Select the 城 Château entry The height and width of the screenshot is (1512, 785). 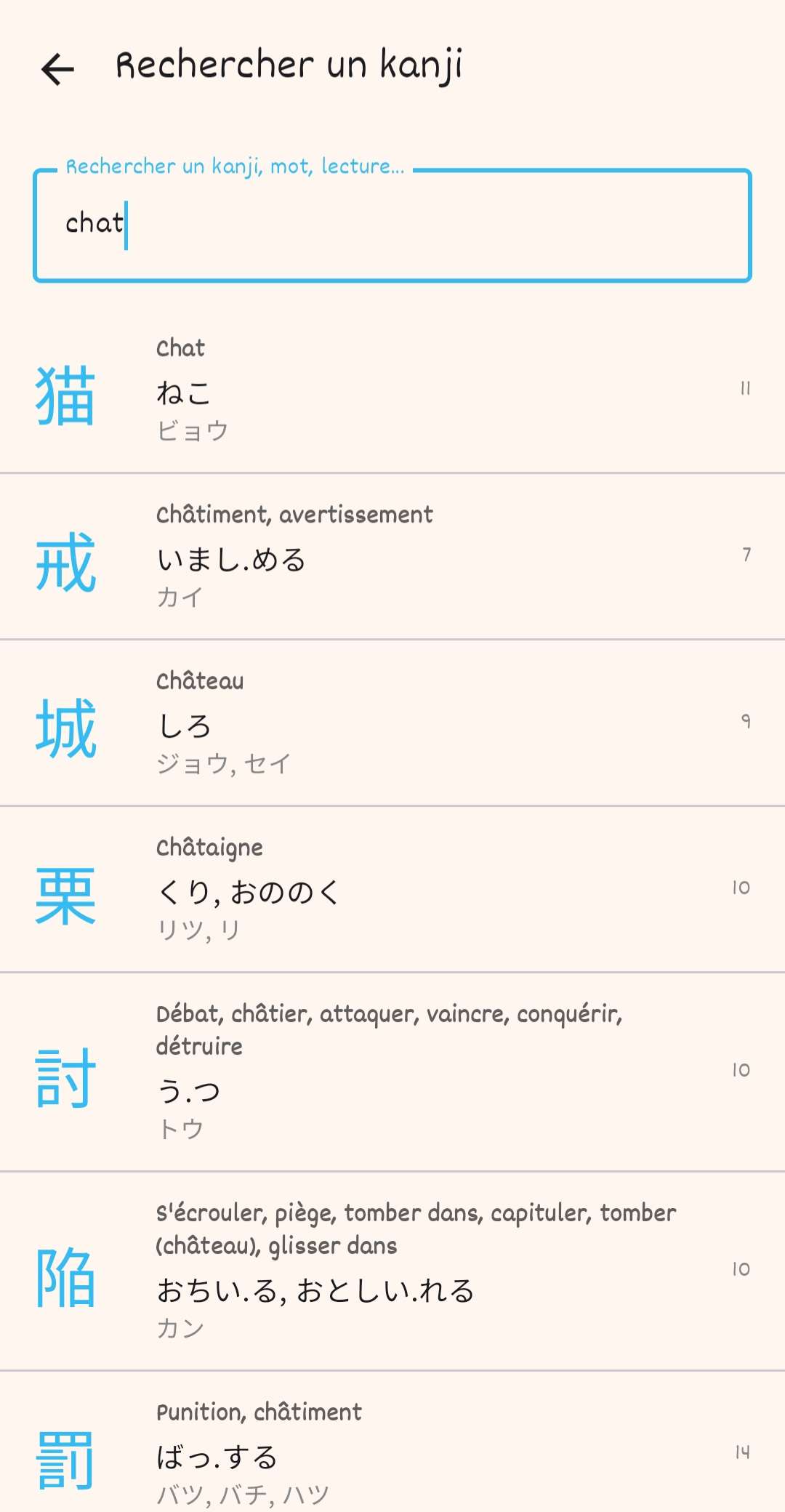tap(392, 723)
